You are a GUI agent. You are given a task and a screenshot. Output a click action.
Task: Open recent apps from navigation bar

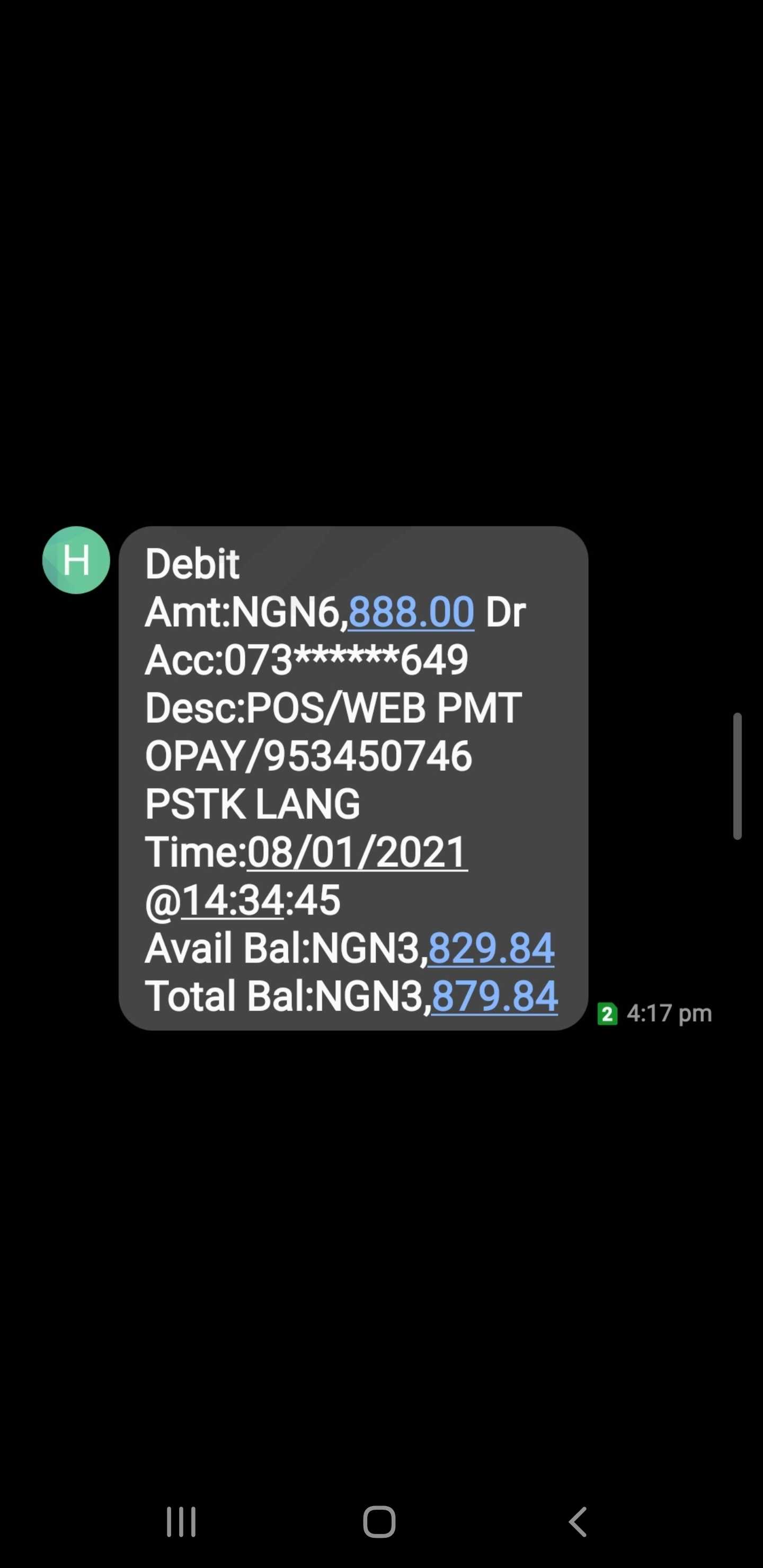tap(181, 1522)
